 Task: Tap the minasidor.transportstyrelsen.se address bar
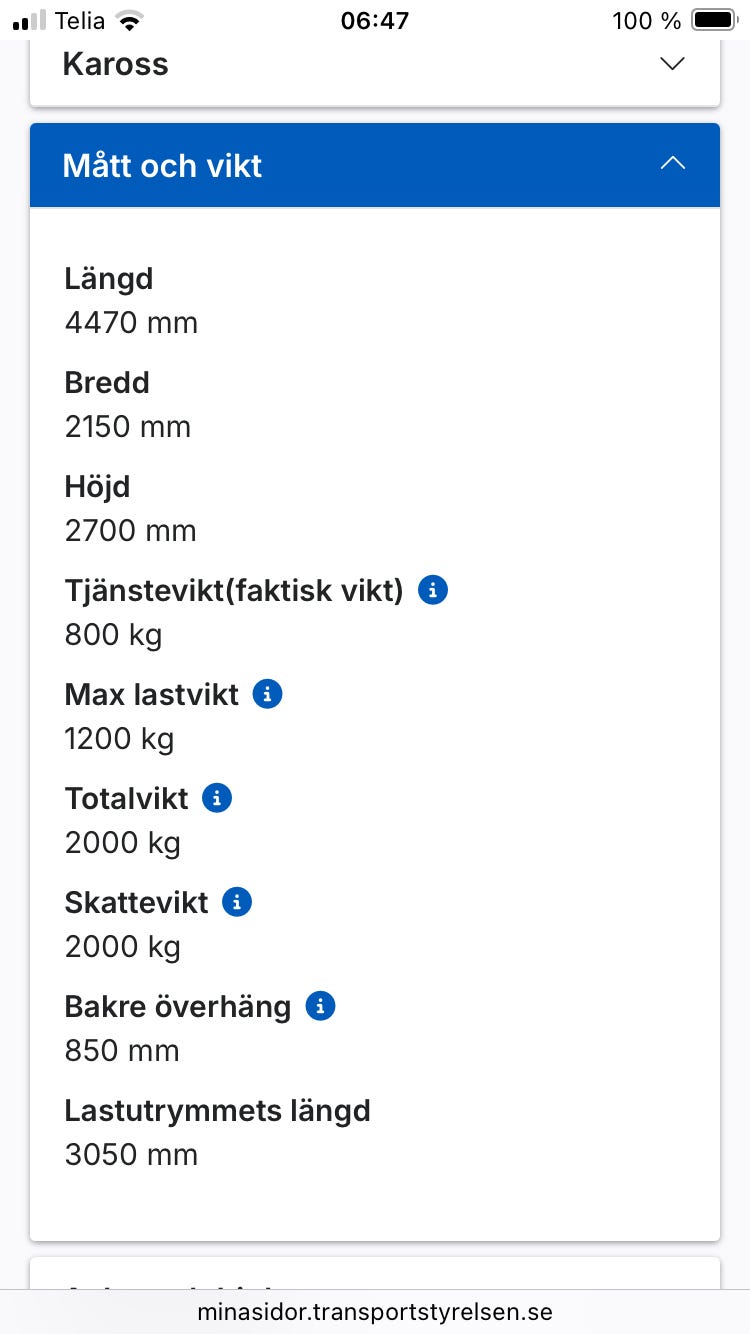click(x=375, y=1312)
